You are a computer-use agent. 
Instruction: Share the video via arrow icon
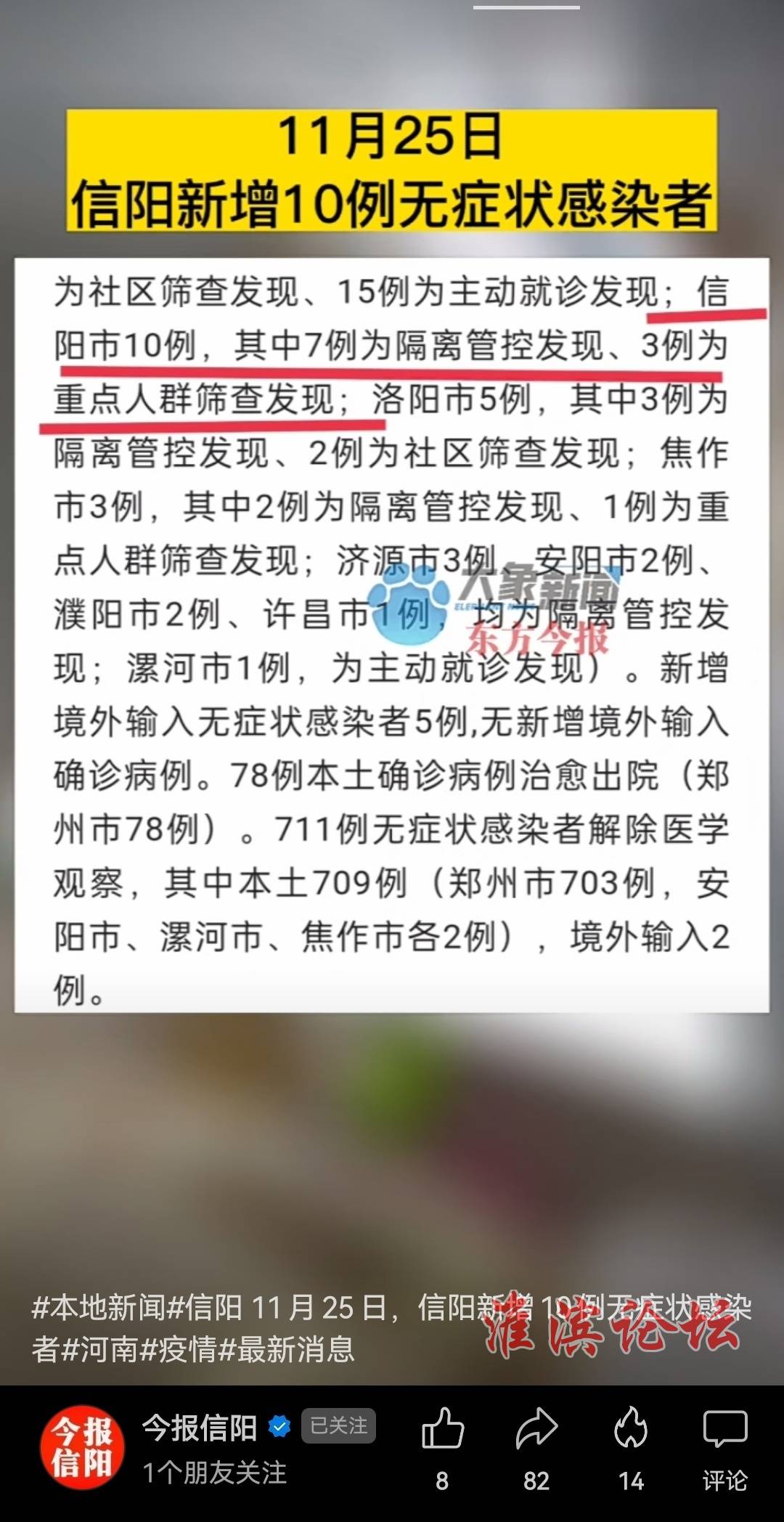(536, 1428)
